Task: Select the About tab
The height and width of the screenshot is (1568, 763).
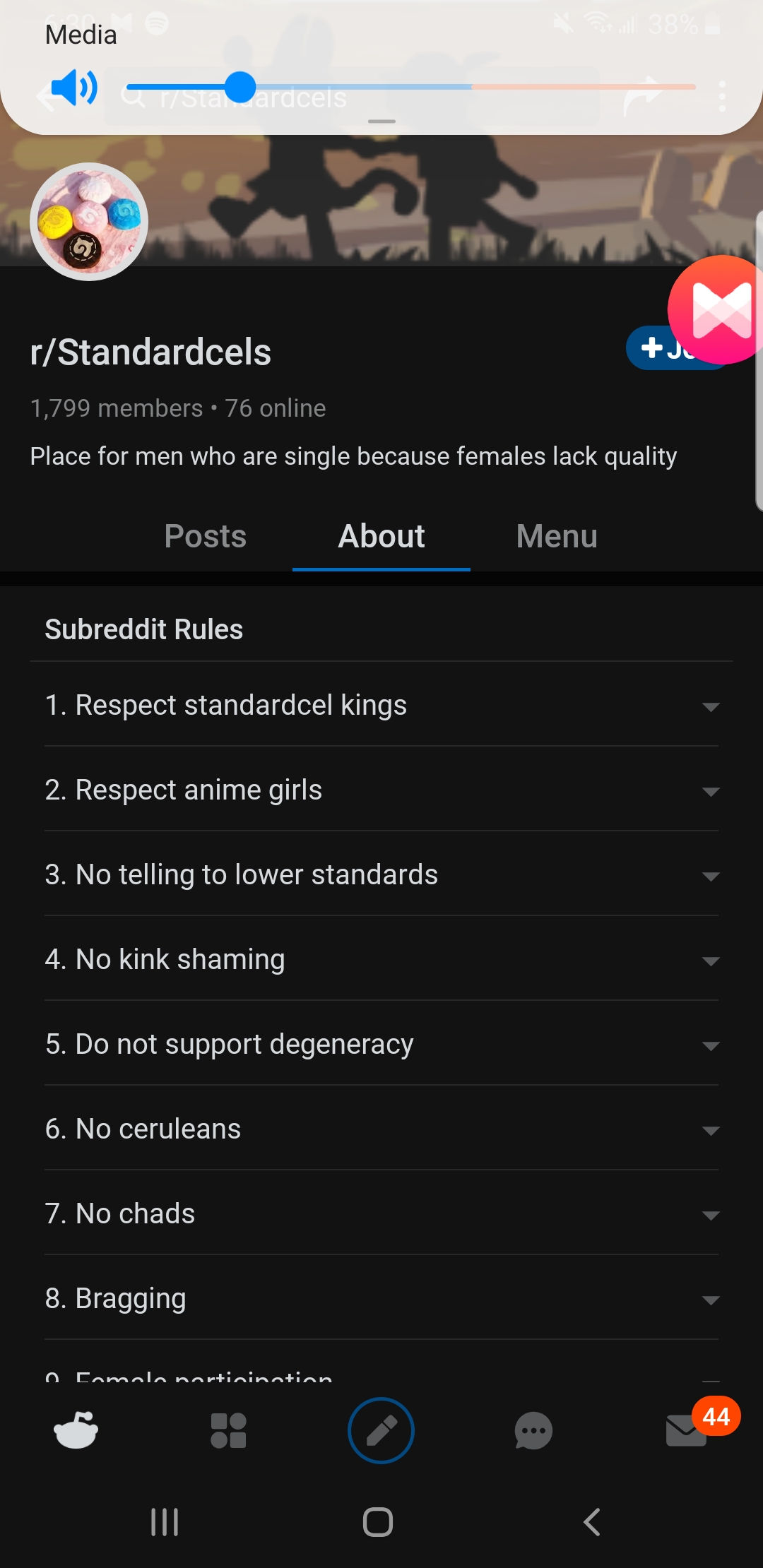Action: pos(381,536)
